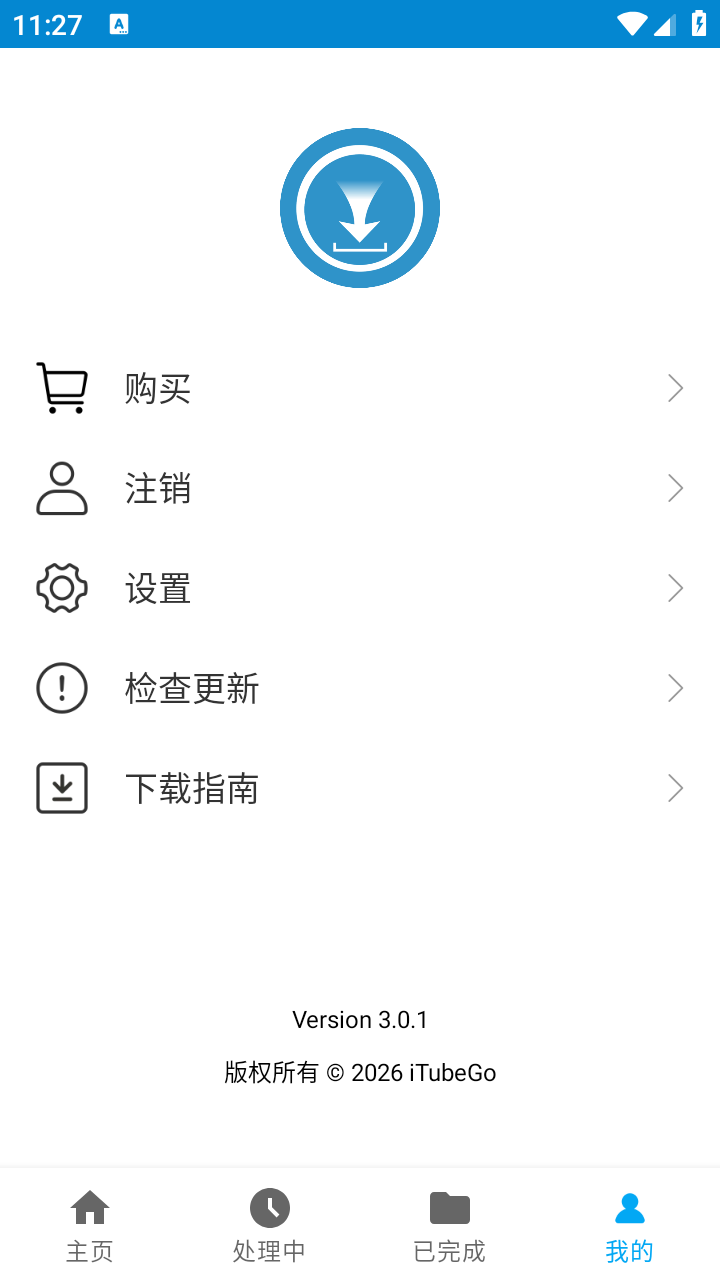Open 设置 settings
720x1280 pixels.
click(360, 588)
